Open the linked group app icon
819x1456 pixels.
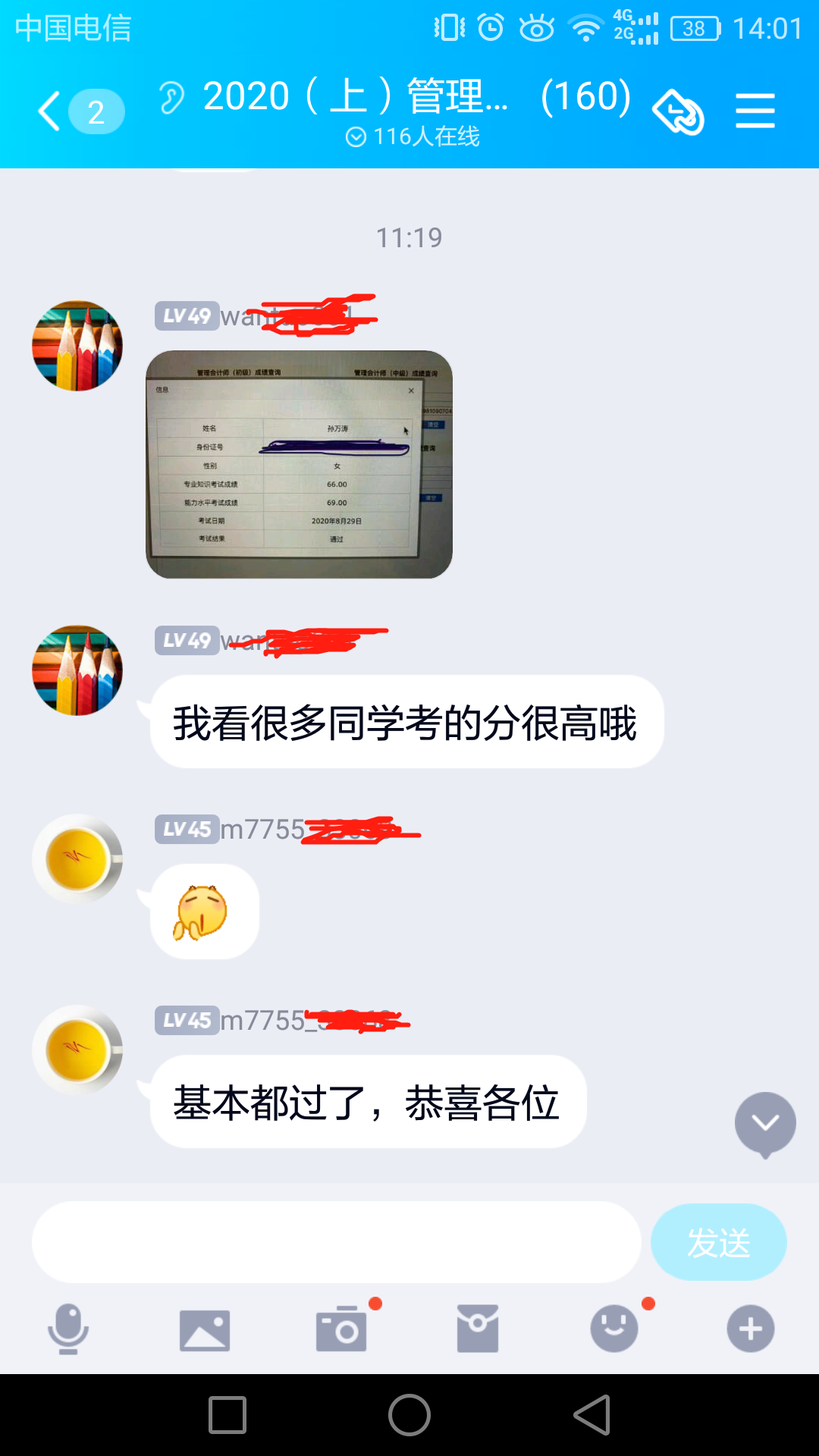coord(679,113)
